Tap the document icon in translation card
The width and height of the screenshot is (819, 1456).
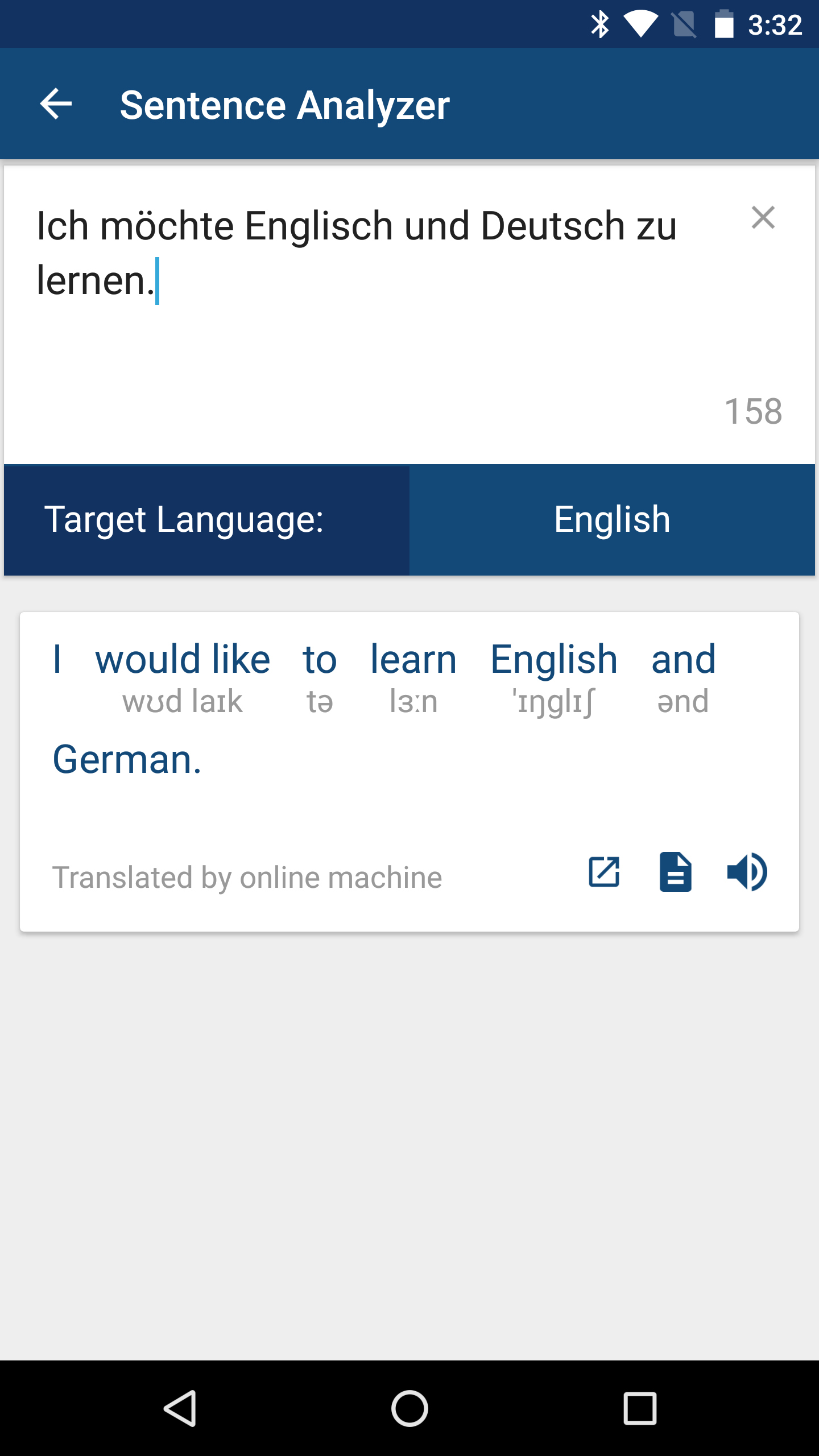(675, 872)
